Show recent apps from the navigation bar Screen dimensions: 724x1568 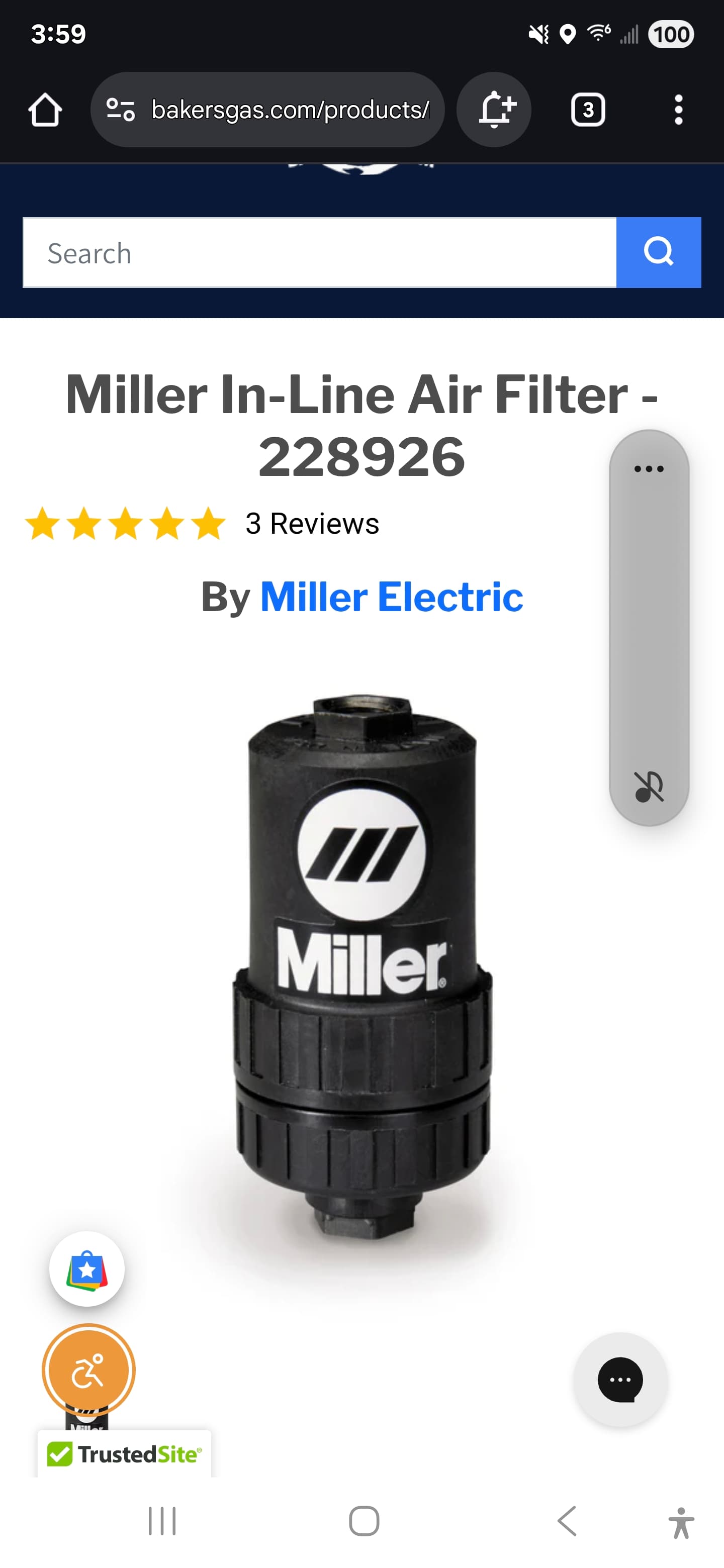(162, 1521)
